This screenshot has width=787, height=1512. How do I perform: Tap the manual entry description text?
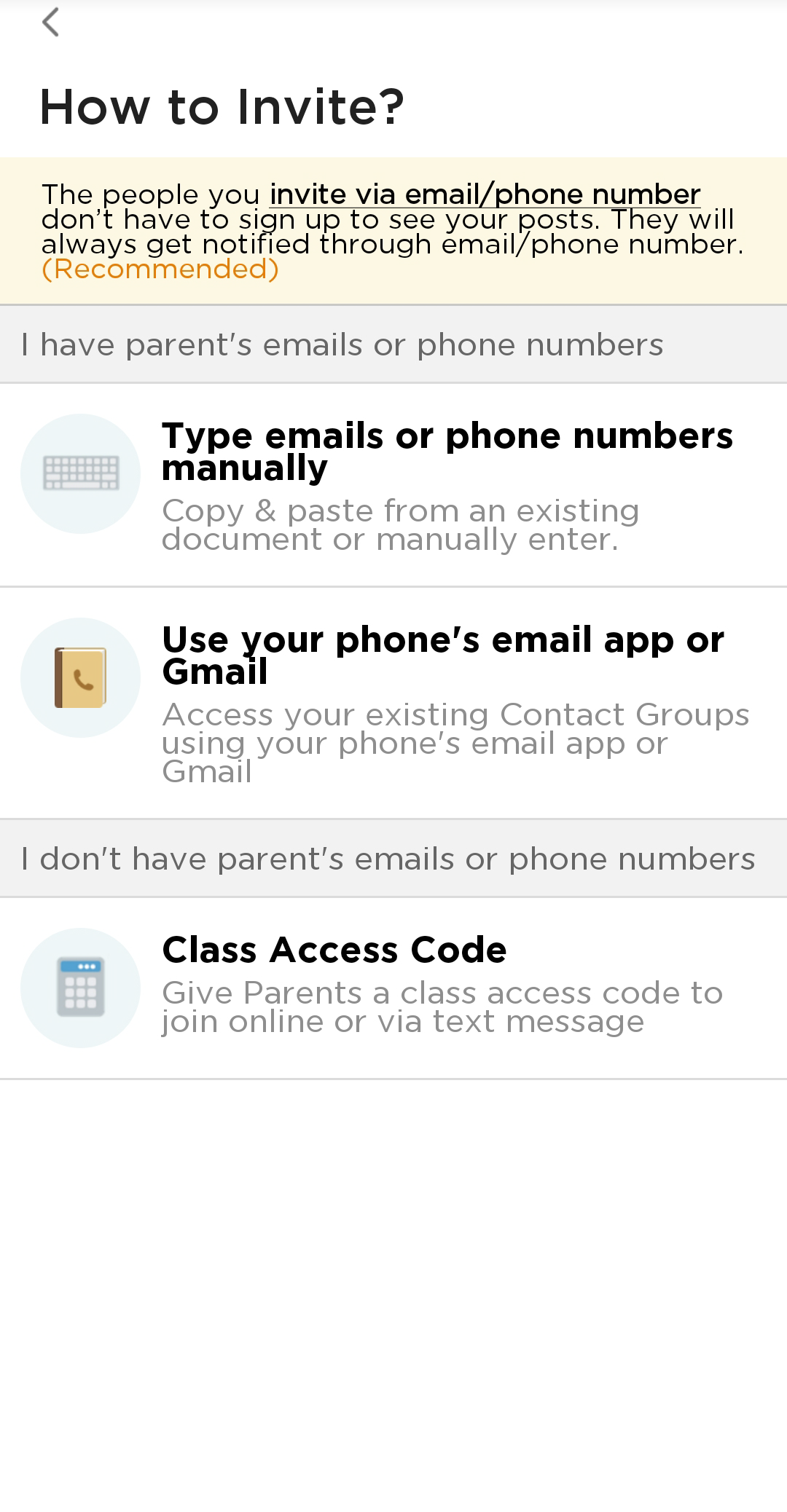402,524
